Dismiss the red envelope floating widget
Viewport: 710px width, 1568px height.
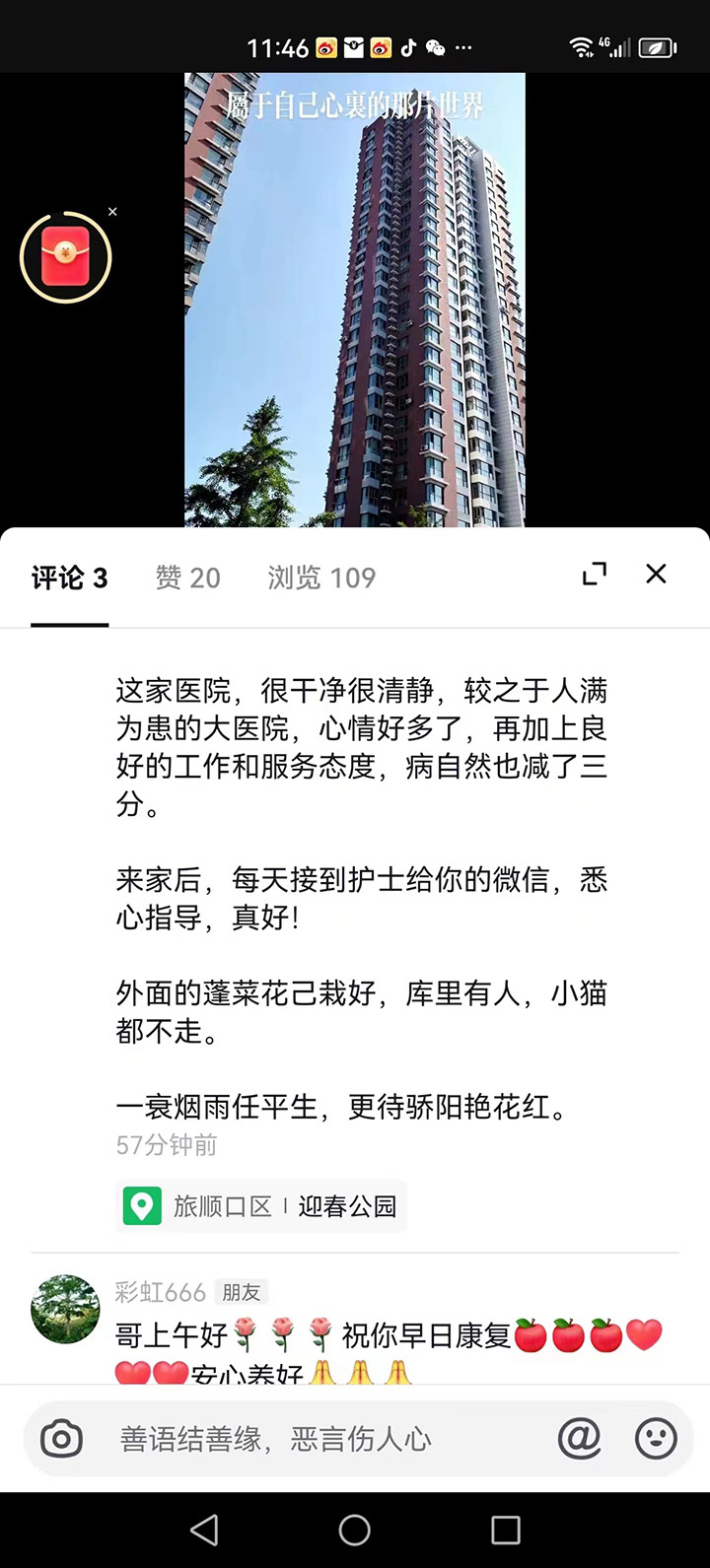pos(112,212)
